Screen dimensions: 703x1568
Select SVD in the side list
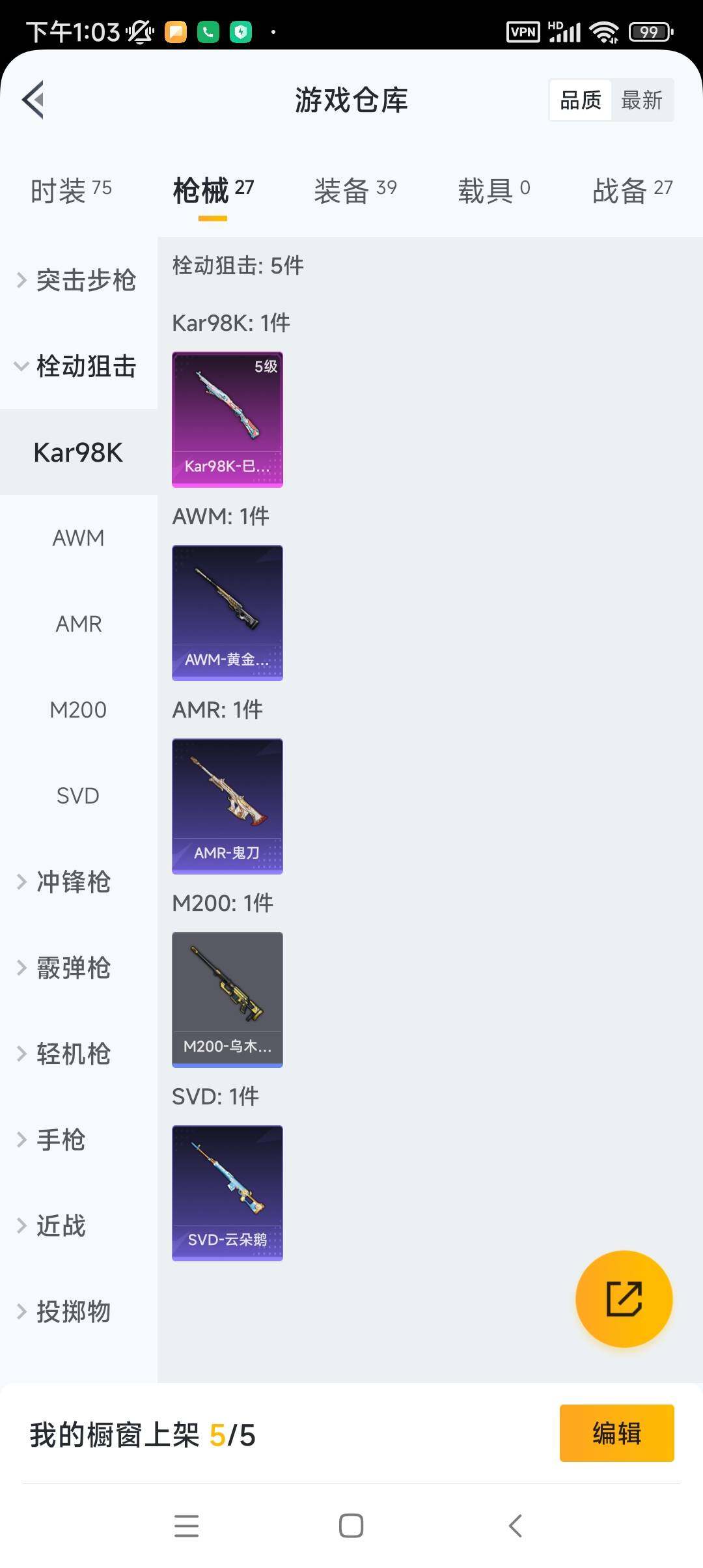[78, 796]
